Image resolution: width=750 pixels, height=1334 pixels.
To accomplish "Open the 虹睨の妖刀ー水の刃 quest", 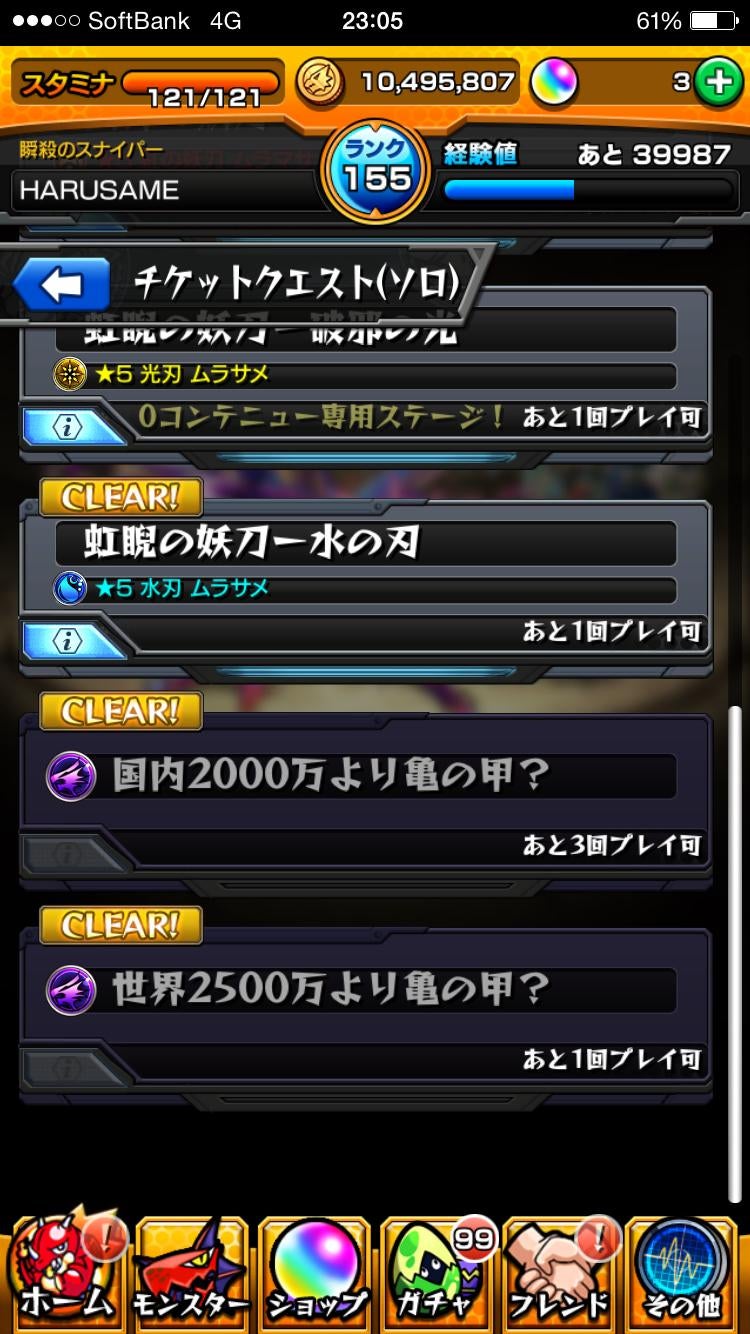I will coord(365,543).
